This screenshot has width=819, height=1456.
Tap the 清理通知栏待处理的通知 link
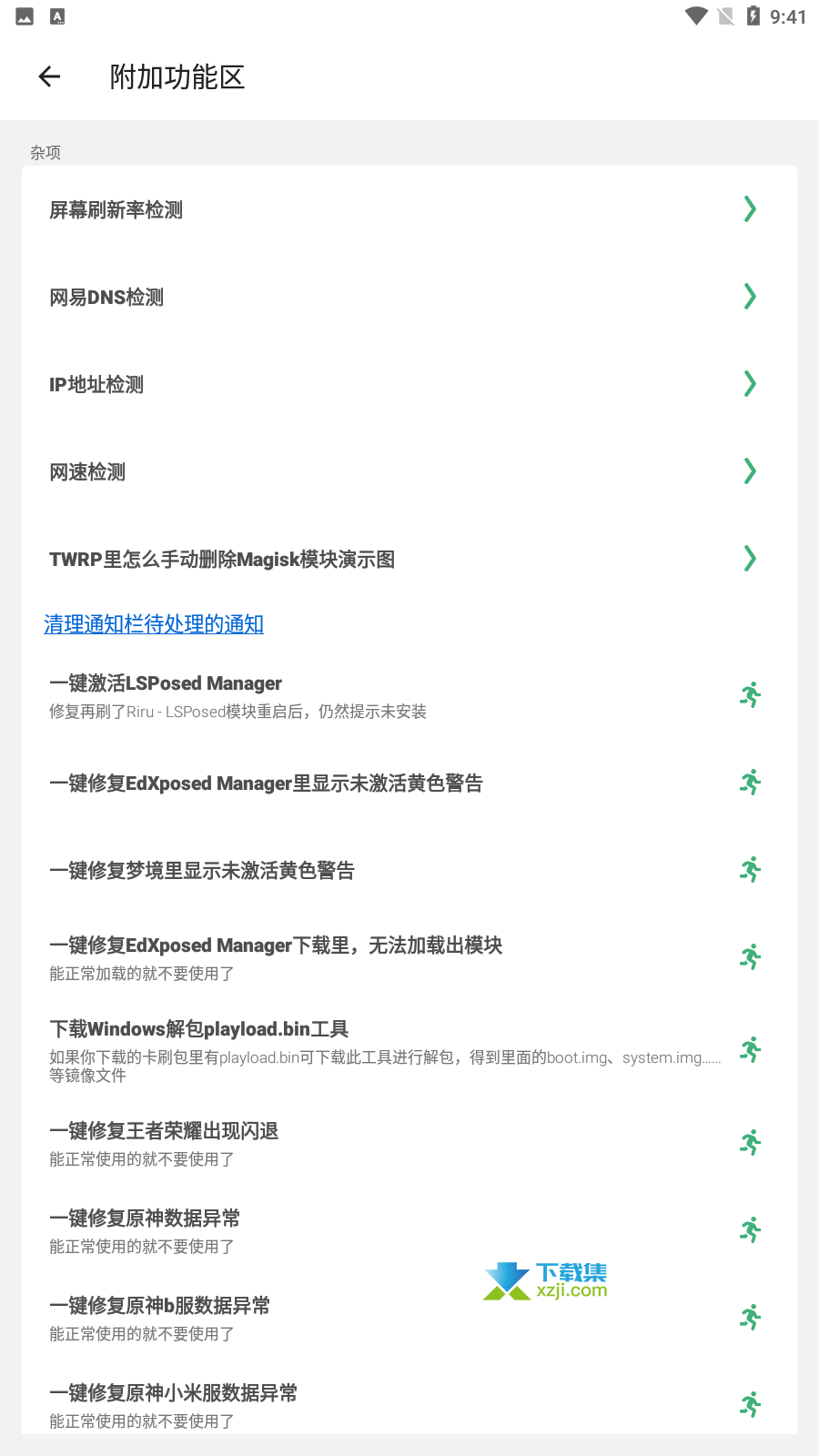[154, 624]
